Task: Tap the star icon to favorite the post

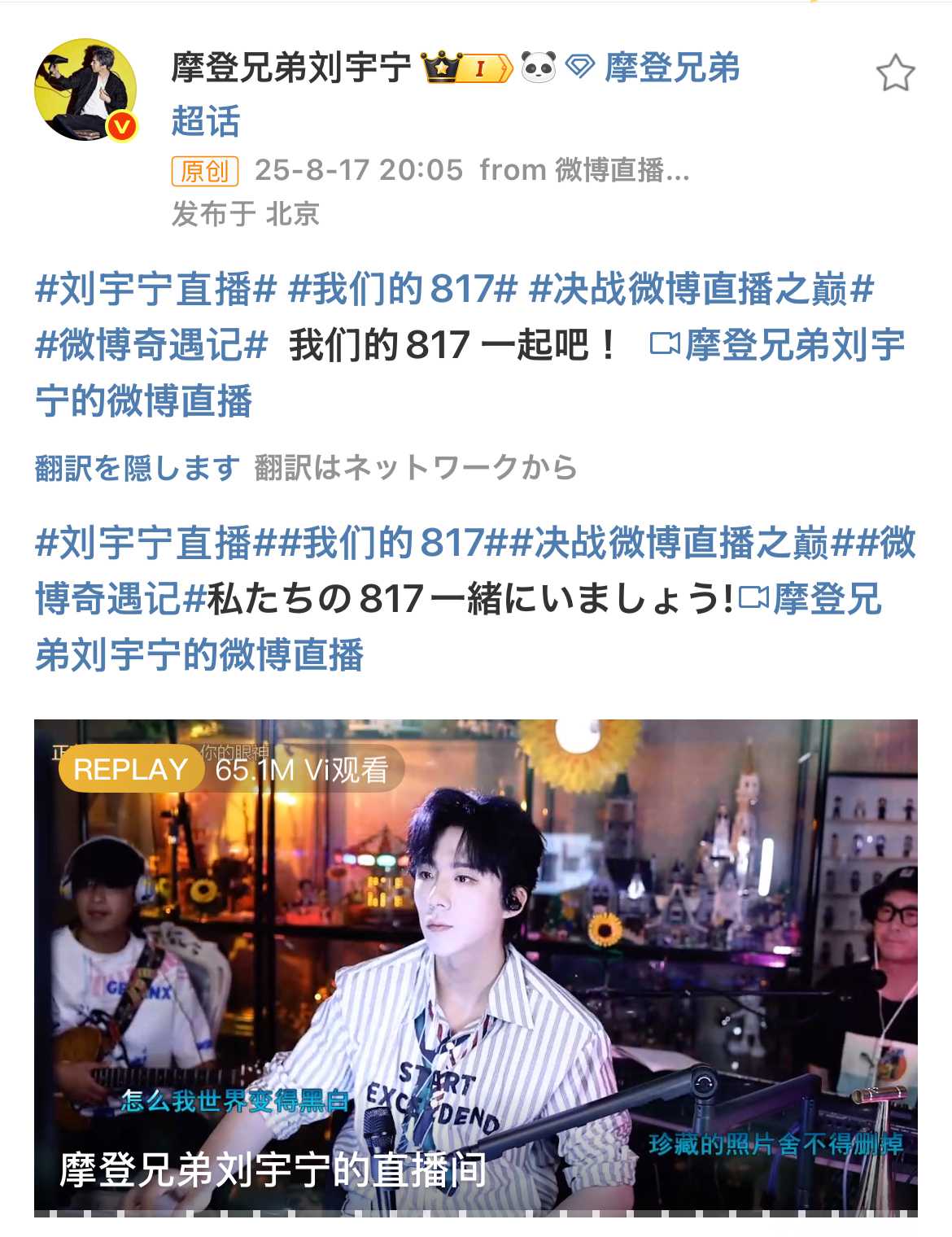Action: click(895, 73)
